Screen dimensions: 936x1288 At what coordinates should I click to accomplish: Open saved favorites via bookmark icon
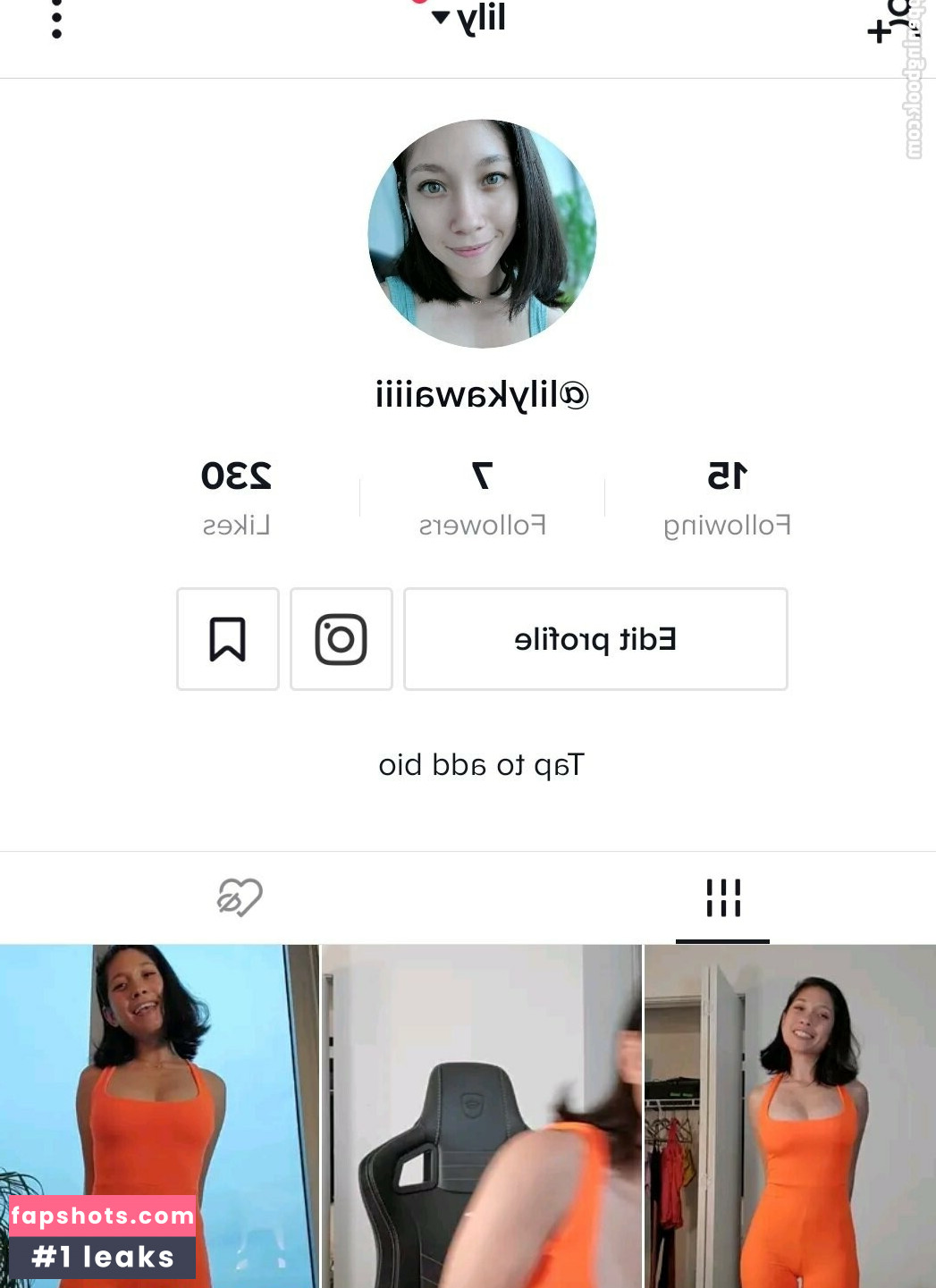click(x=227, y=639)
